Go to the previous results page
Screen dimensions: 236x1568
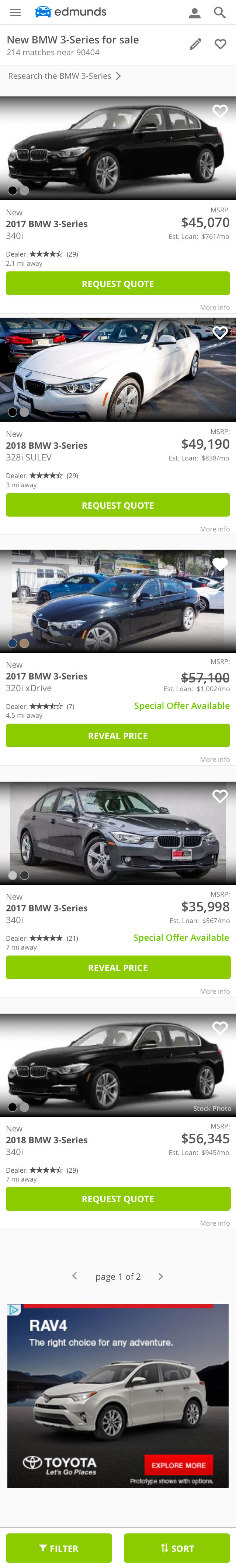[74, 1276]
